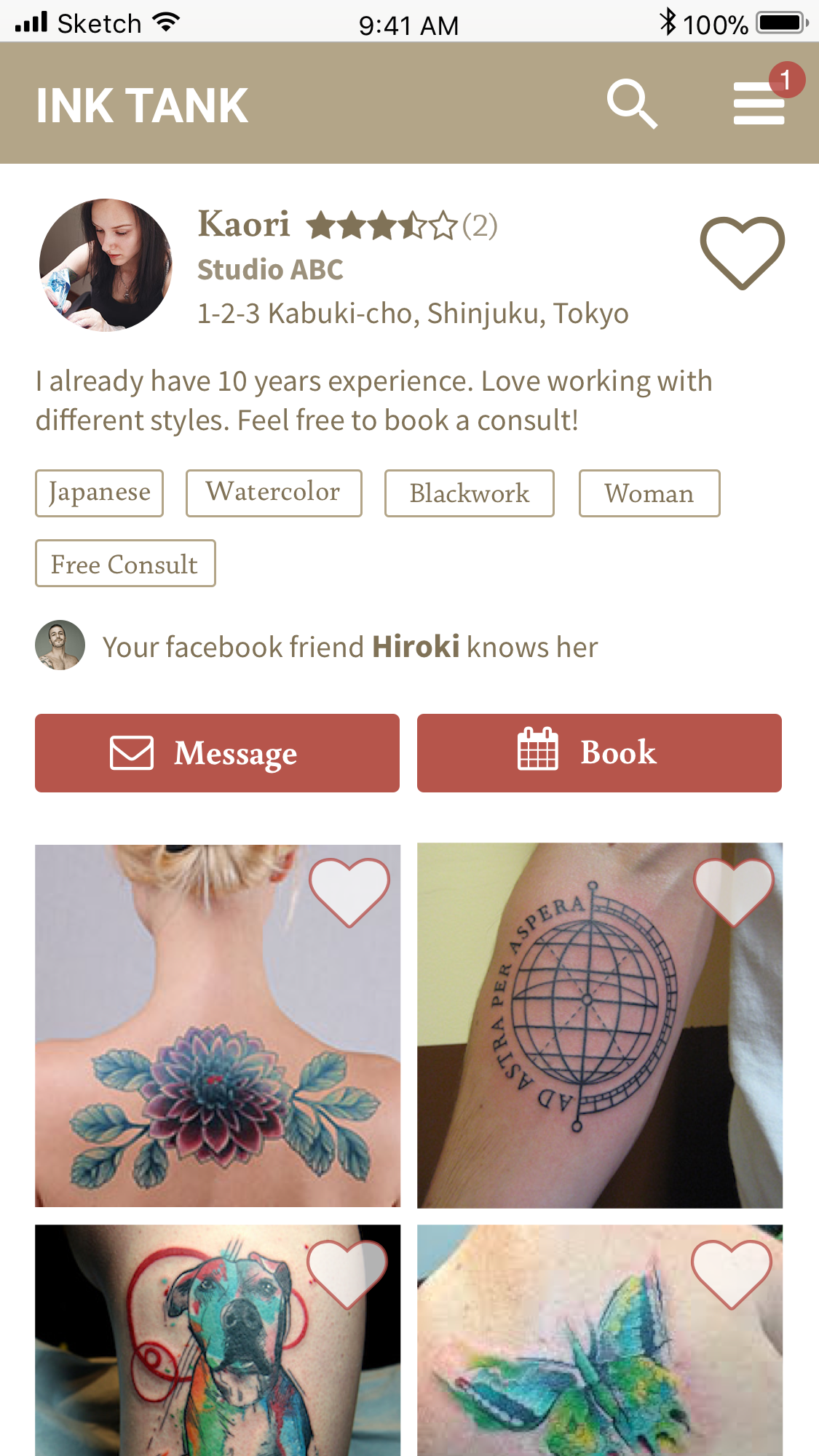Screen dimensions: 819x1456
Task: Like the butterfly tattoo photo
Action: [732, 1273]
